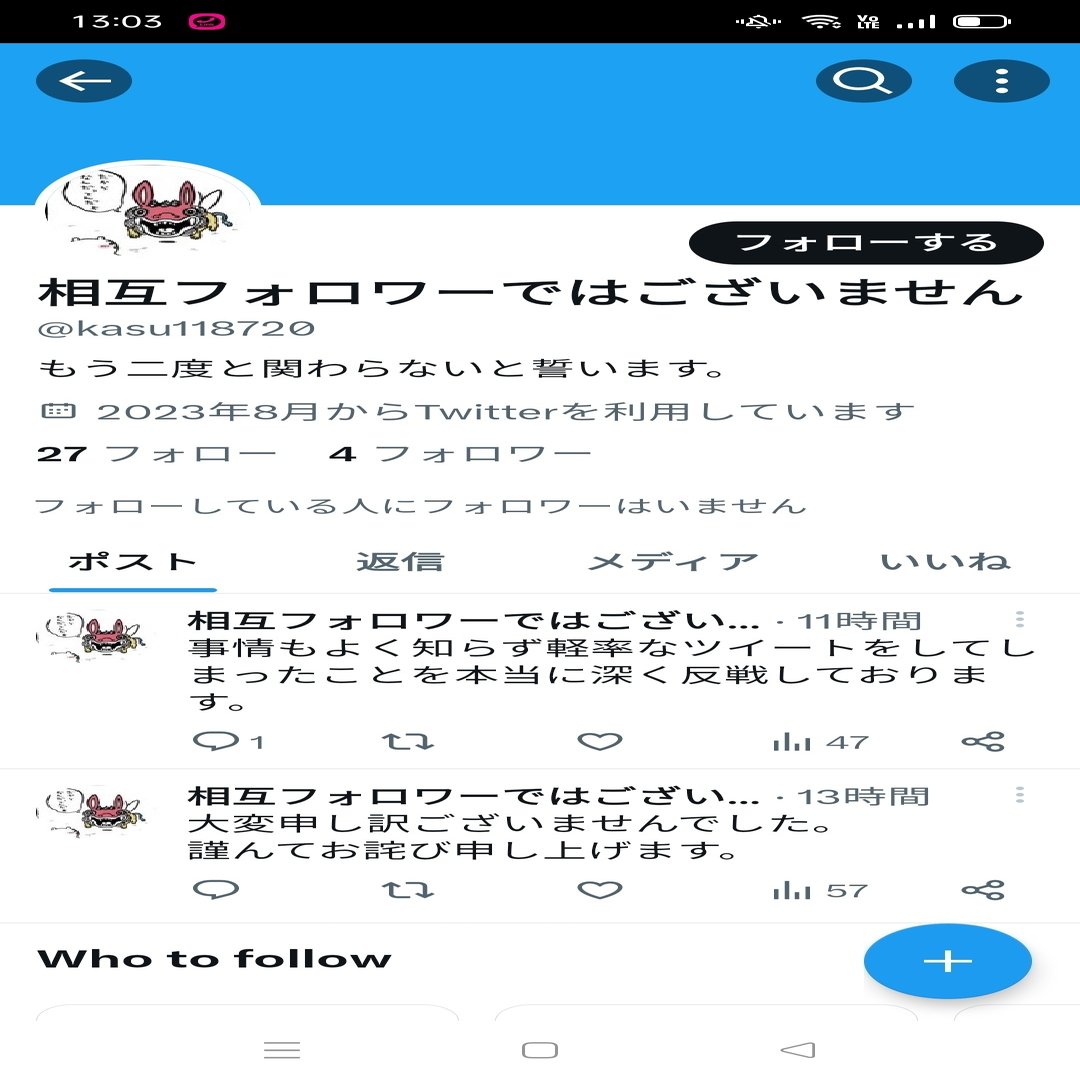Switch to the メディア tab
The height and width of the screenshot is (1080, 1080).
[x=672, y=562]
